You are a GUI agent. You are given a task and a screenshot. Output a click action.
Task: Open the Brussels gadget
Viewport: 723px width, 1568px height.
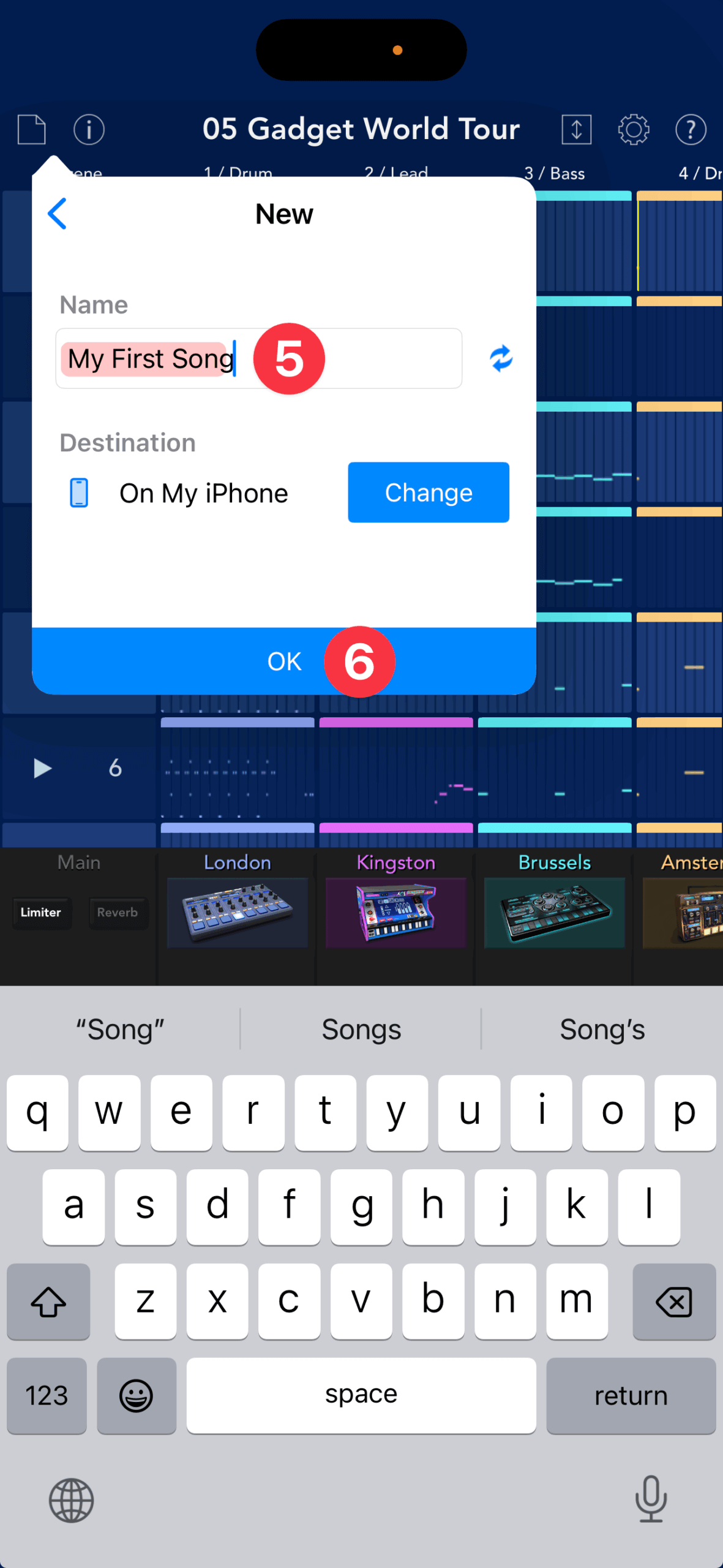click(x=555, y=912)
